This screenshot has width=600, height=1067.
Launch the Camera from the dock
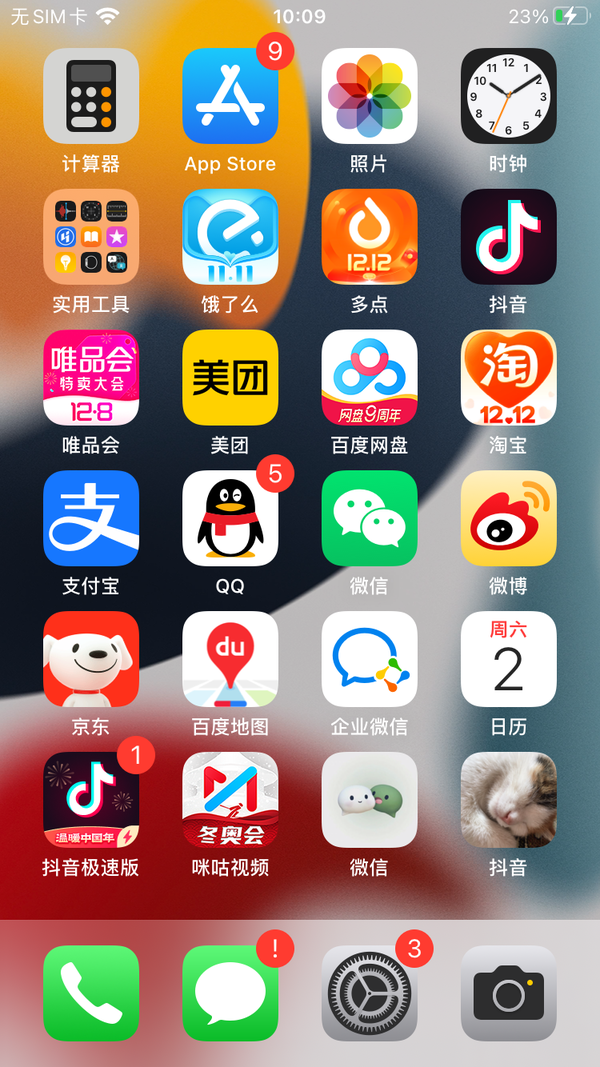[x=508, y=993]
